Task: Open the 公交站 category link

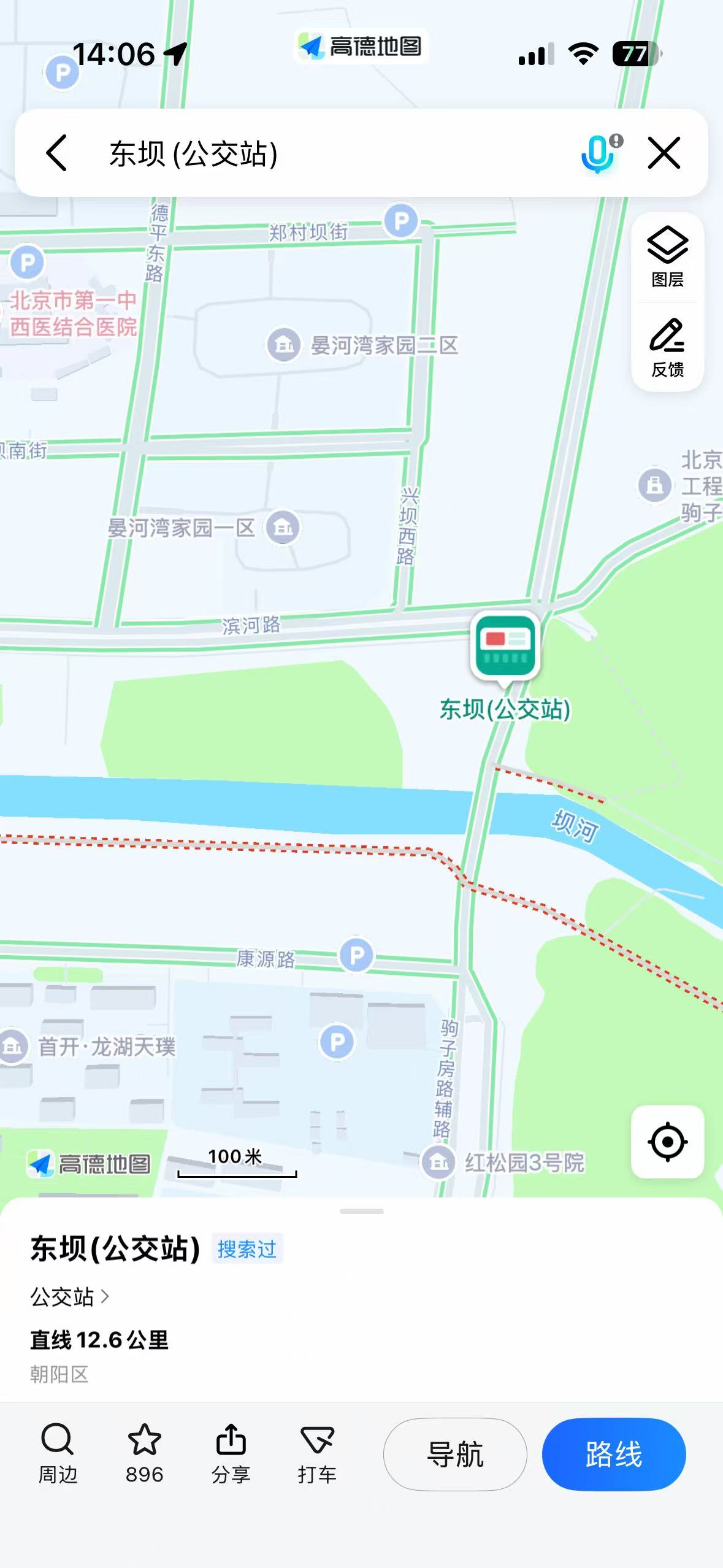Action: (x=69, y=1297)
